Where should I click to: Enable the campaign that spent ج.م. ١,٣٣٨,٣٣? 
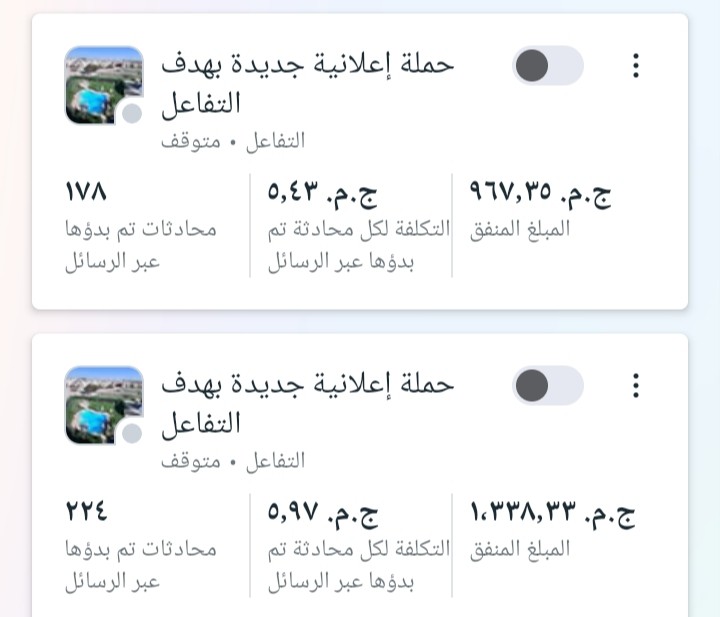pyautogui.click(x=547, y=385)
